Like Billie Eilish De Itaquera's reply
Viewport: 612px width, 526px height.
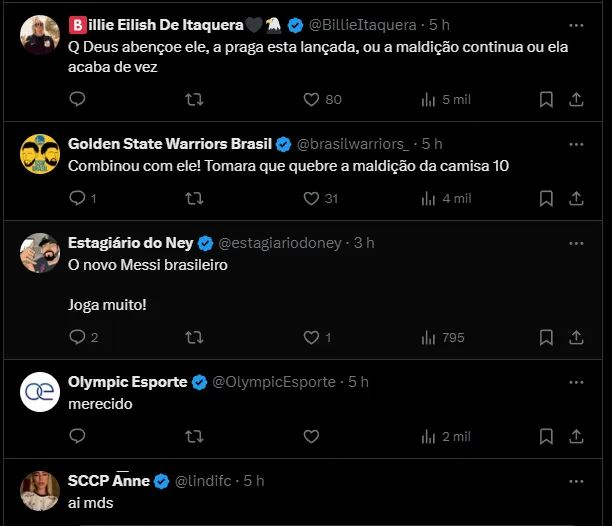311,99
